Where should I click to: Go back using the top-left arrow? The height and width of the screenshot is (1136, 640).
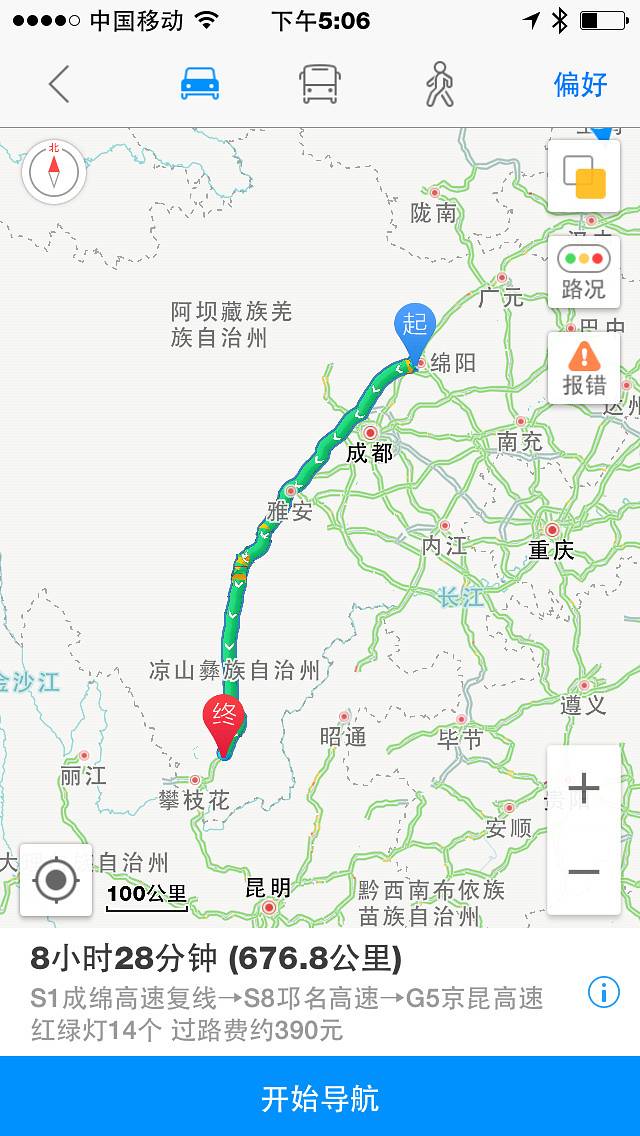(59, 84)
